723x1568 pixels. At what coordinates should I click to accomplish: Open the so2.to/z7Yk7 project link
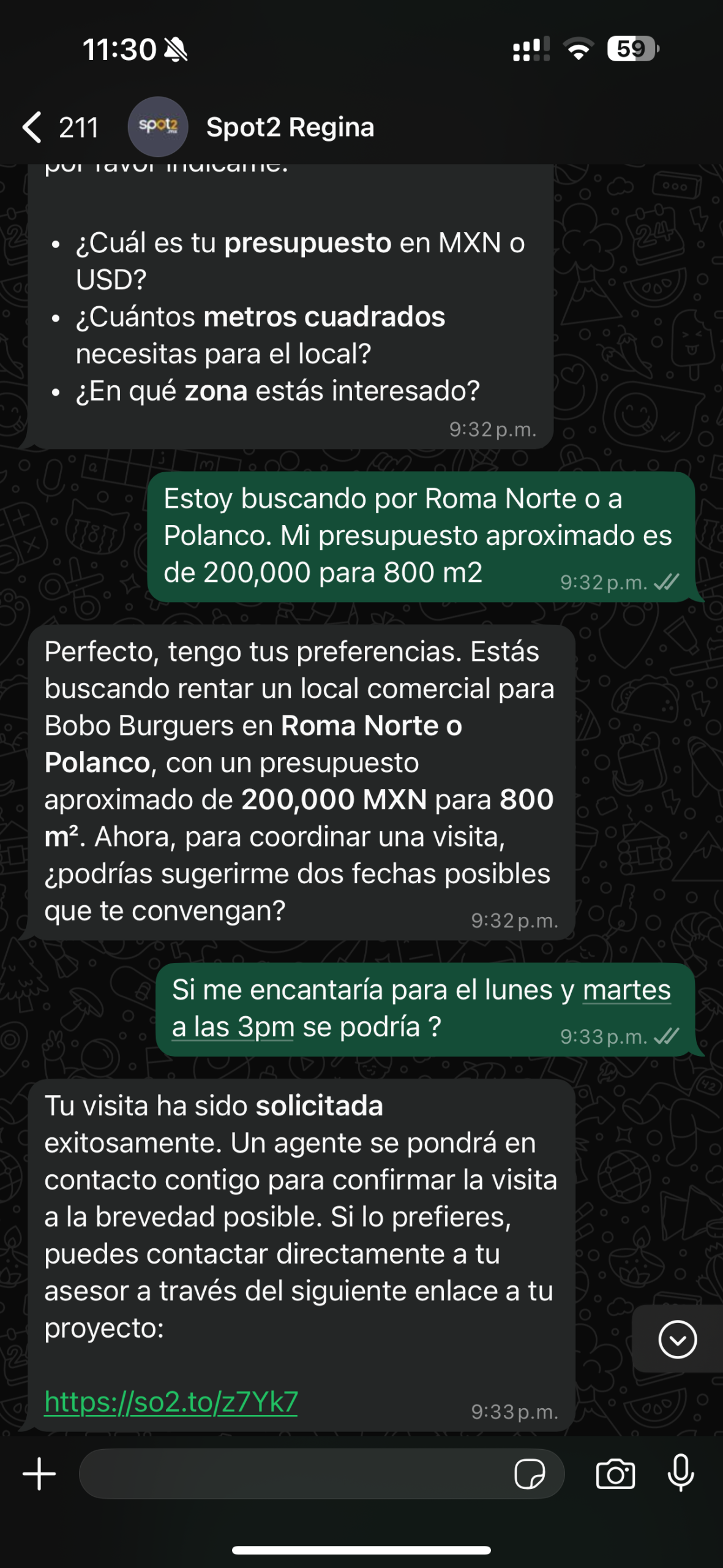[x=171, y=1402]
